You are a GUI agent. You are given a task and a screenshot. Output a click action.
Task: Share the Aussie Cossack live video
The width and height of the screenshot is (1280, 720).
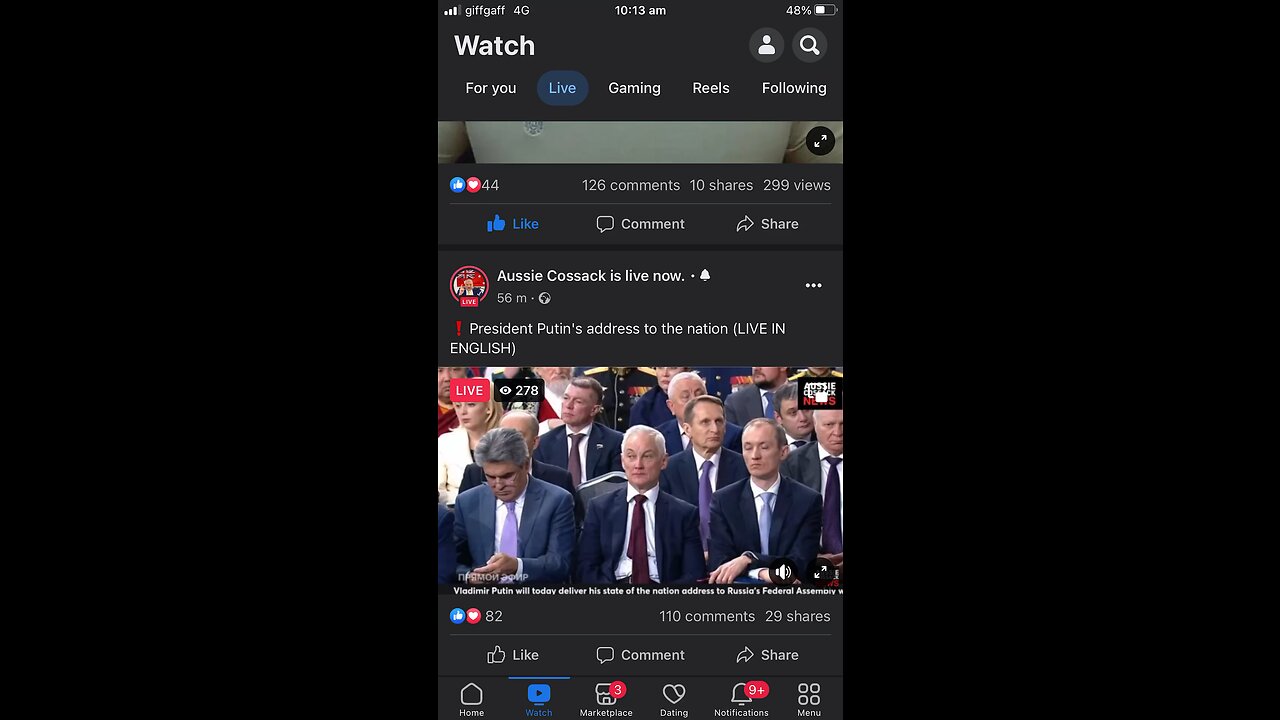point(767,655)
